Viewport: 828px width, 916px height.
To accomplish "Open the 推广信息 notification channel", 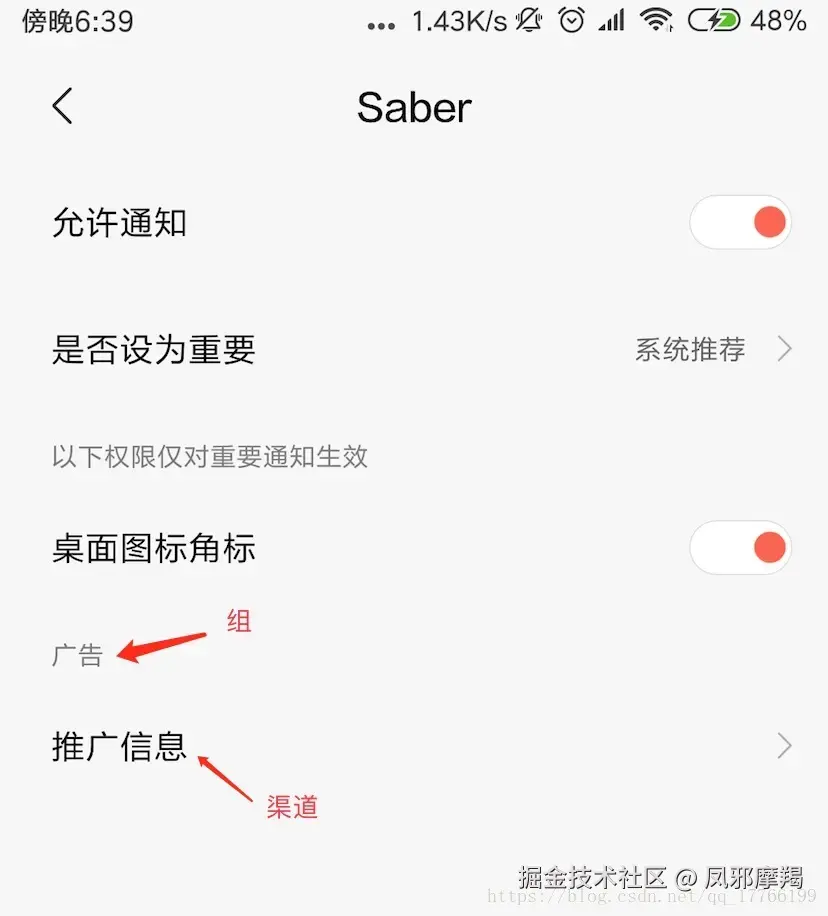I will (414, 746).
